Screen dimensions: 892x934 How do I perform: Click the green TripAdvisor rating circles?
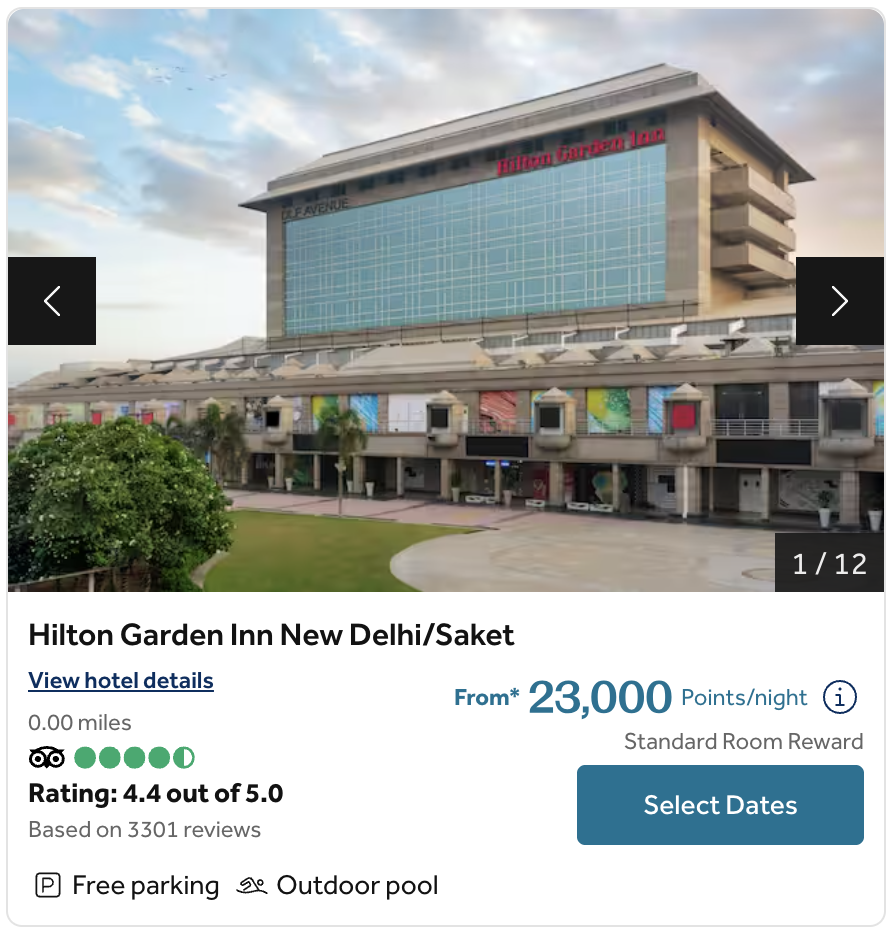coord(133,757)
